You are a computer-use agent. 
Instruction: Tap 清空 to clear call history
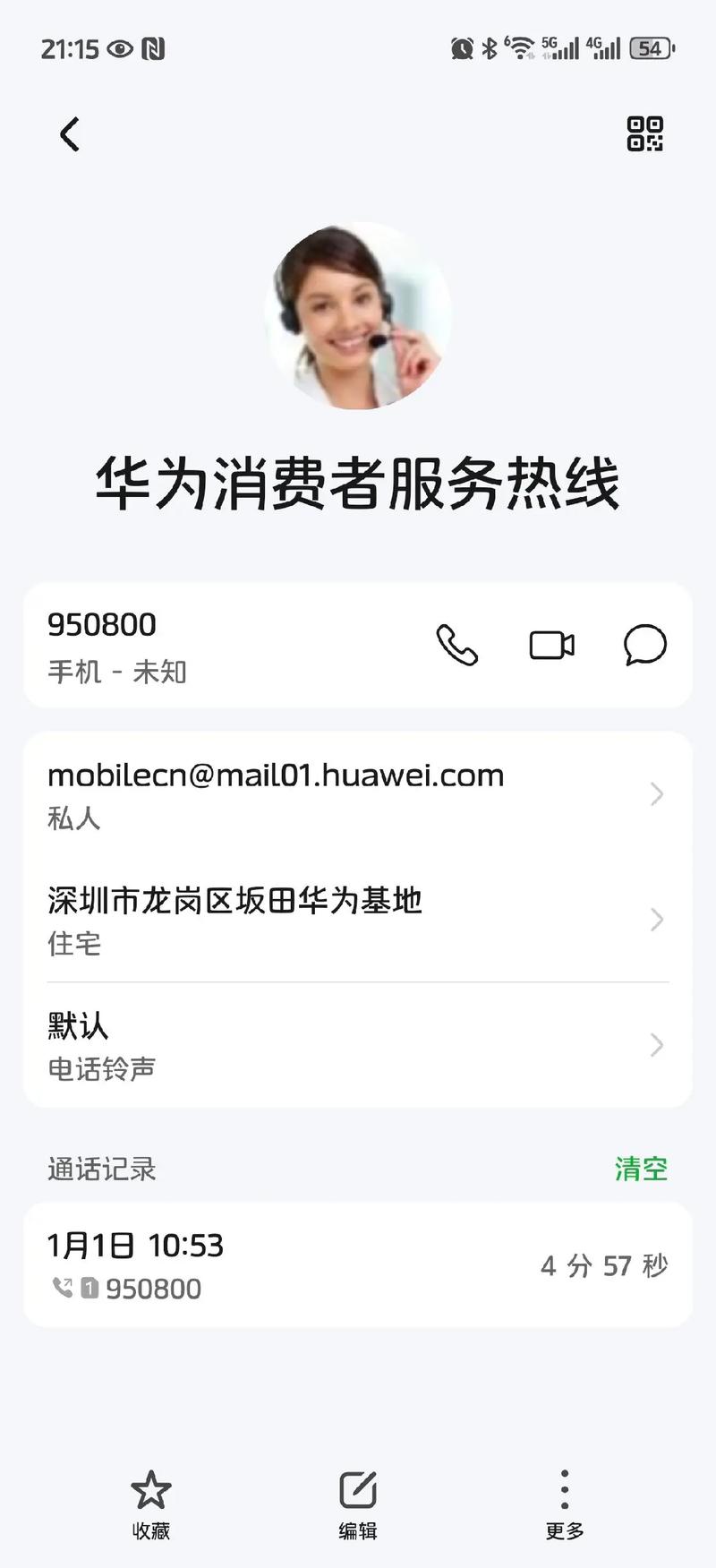[641, 1169]
